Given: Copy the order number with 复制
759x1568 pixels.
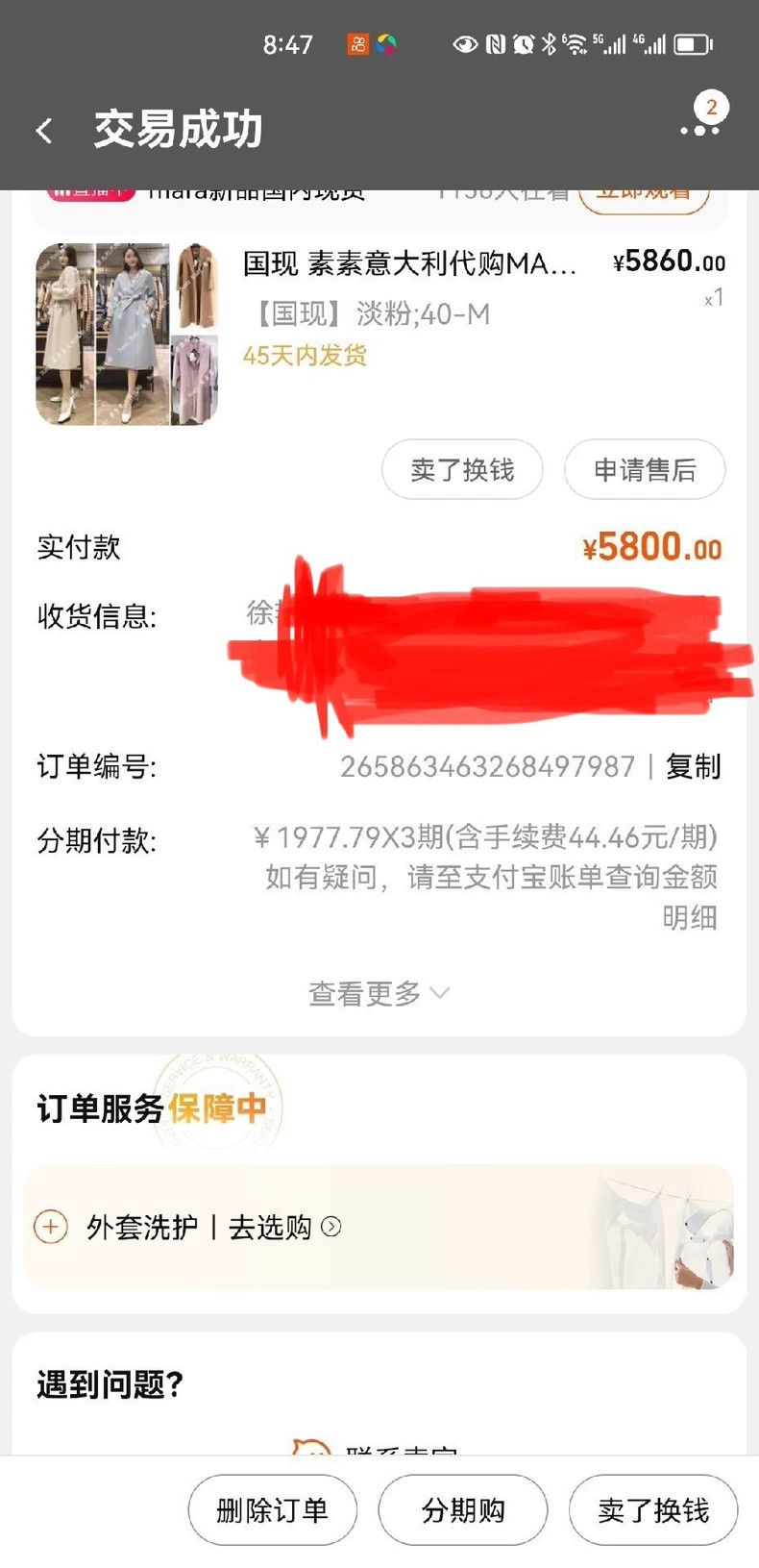Looking at the screenshot, I should click(x=694, y=766).
